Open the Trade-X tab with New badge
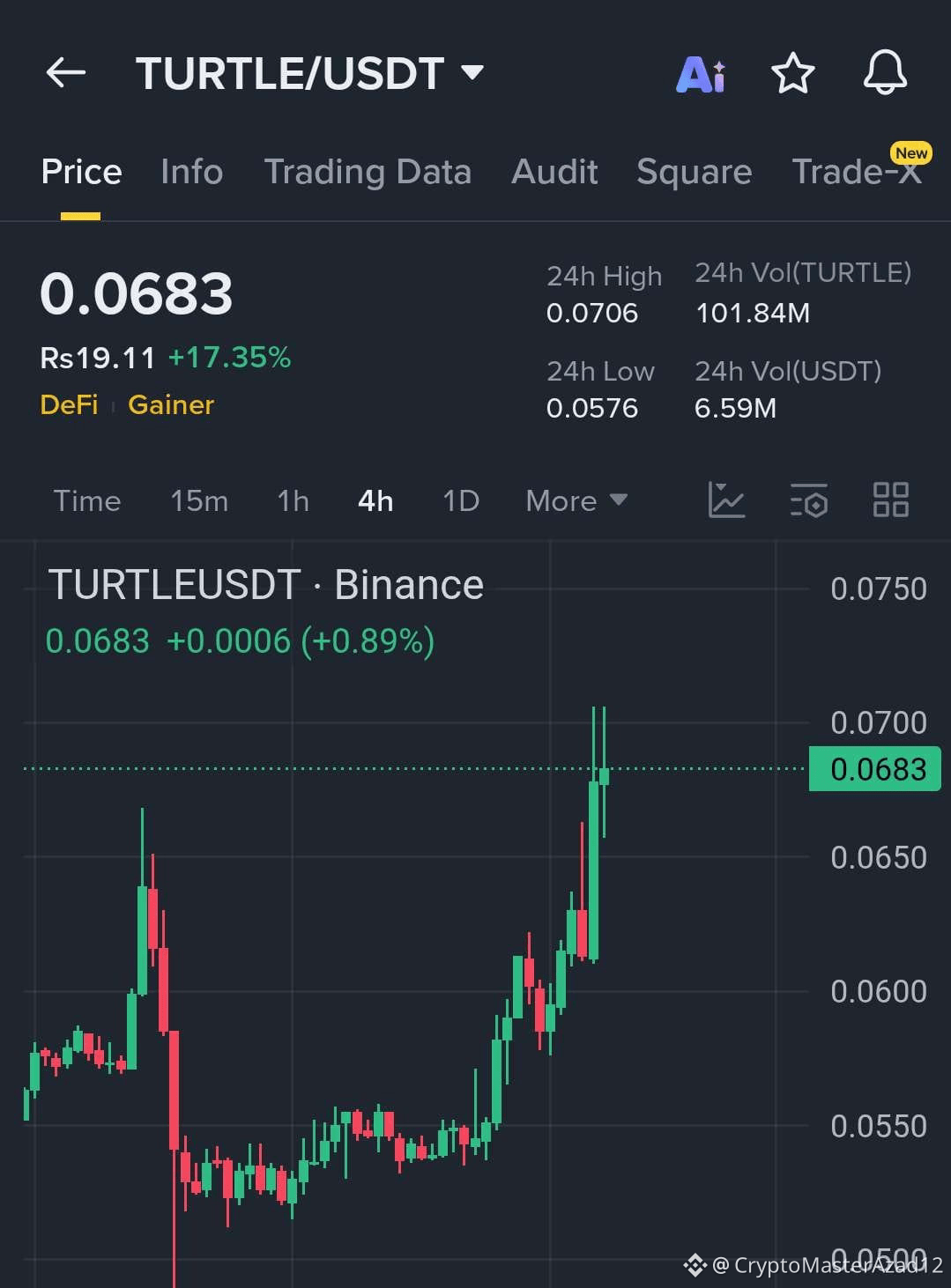 tap(856, 172)
